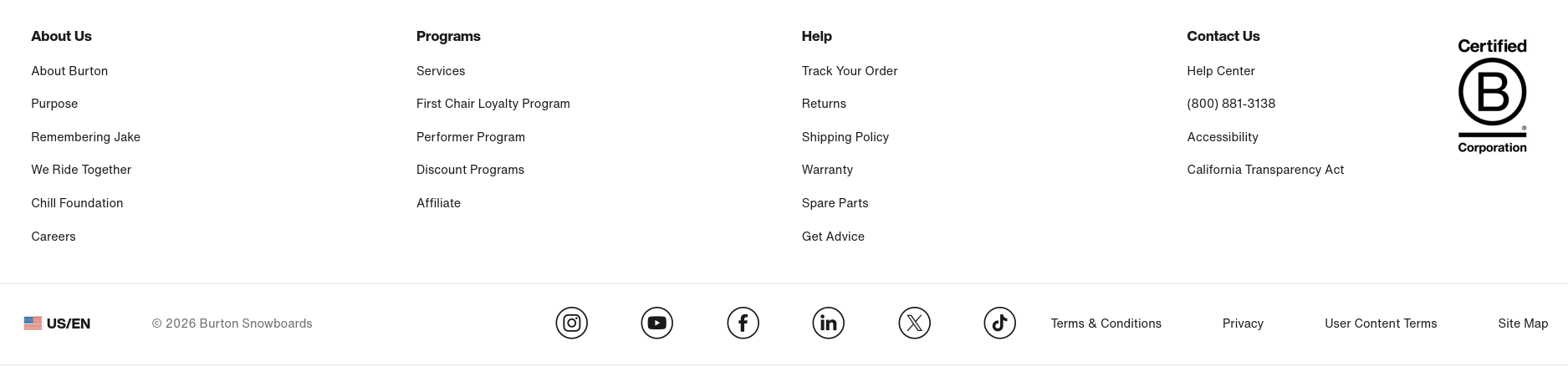Open User Content Terms

pos(1381,324)
